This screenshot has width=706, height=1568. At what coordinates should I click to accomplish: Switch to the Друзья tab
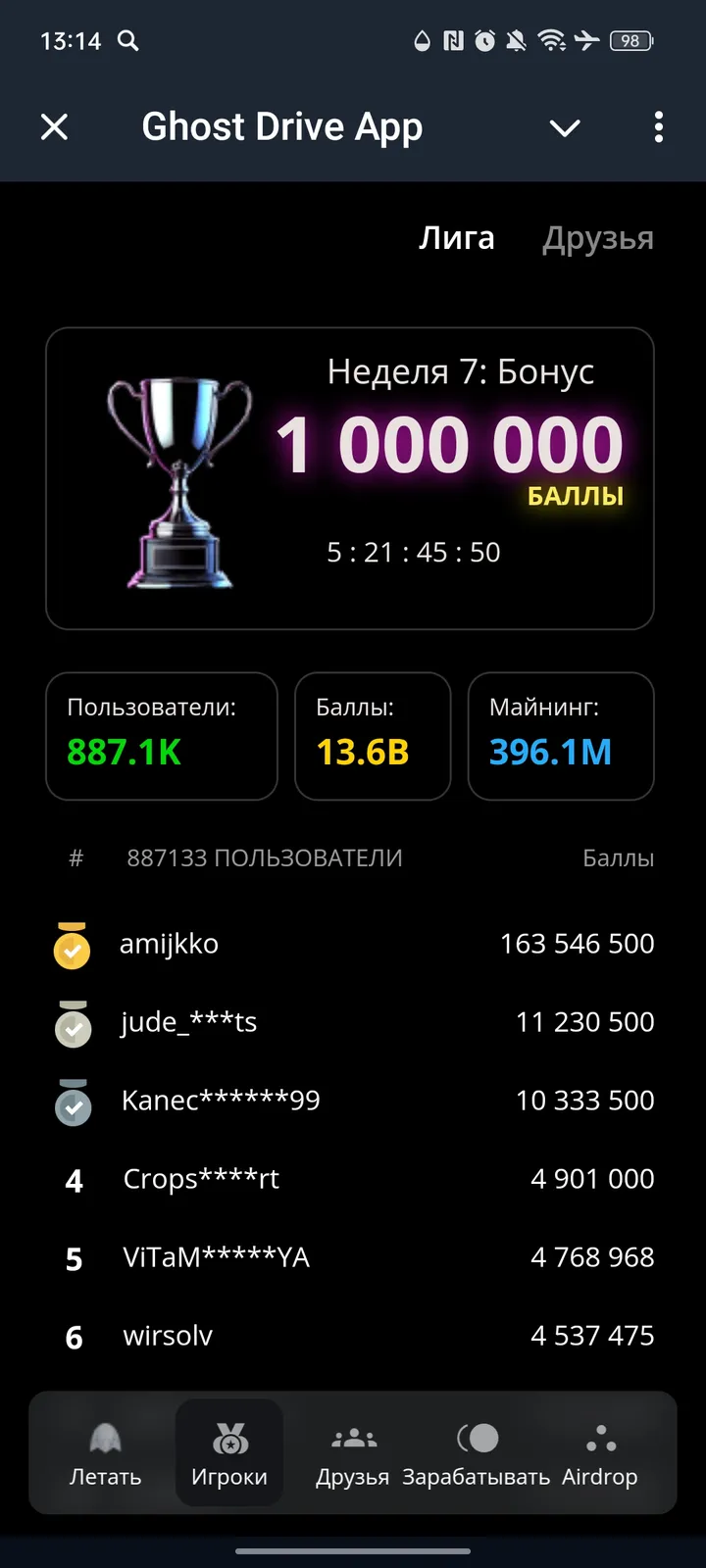point(598,237)
